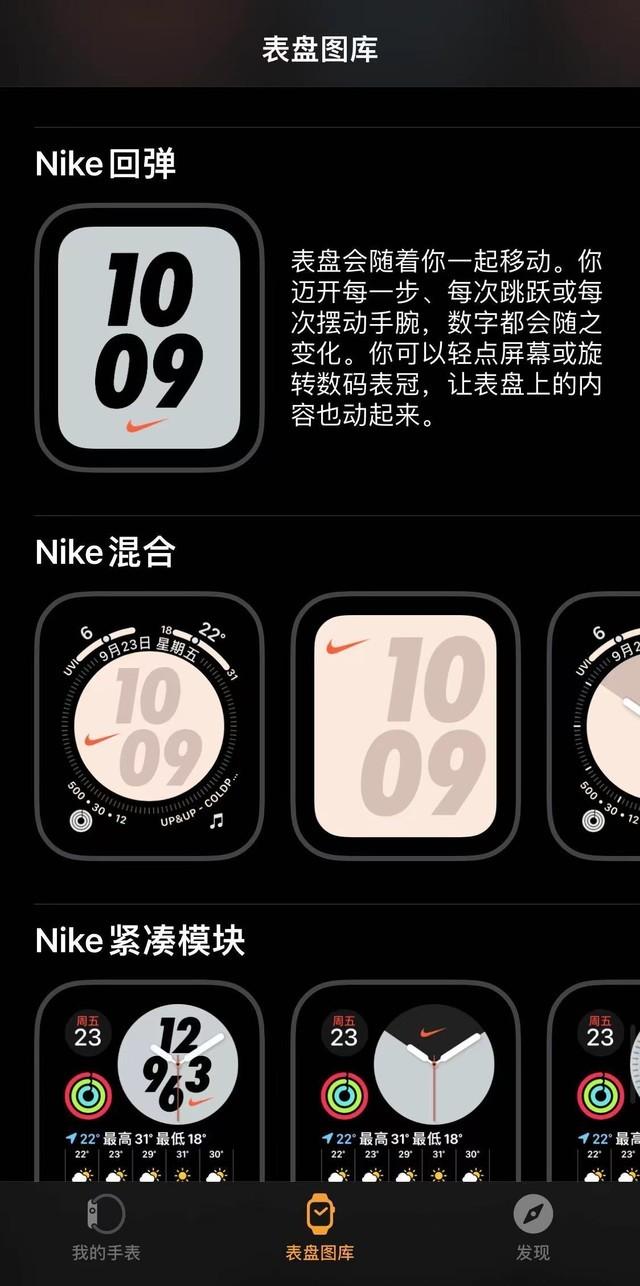
Task: Switch to the 发现 tab
Action: pyautogui.click(x=533, y=1228)
